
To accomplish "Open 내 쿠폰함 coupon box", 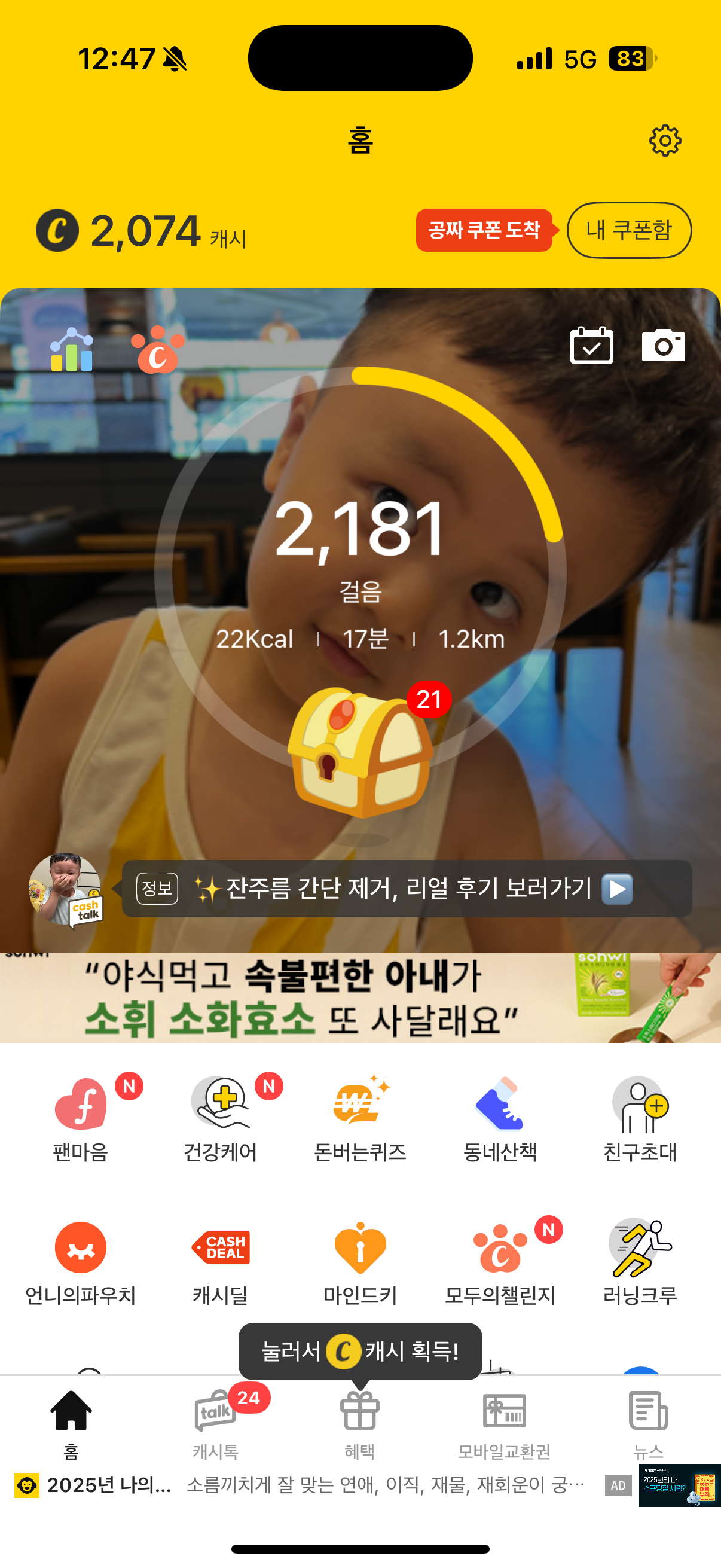I will click(x=628, y=230).
